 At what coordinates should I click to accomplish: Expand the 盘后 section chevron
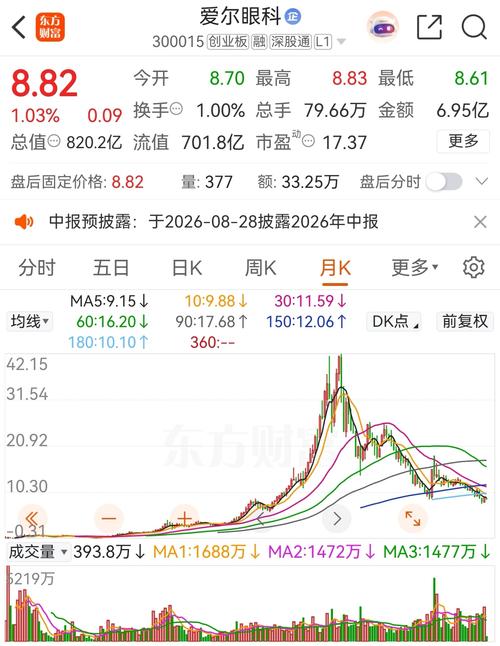[481, 182]
